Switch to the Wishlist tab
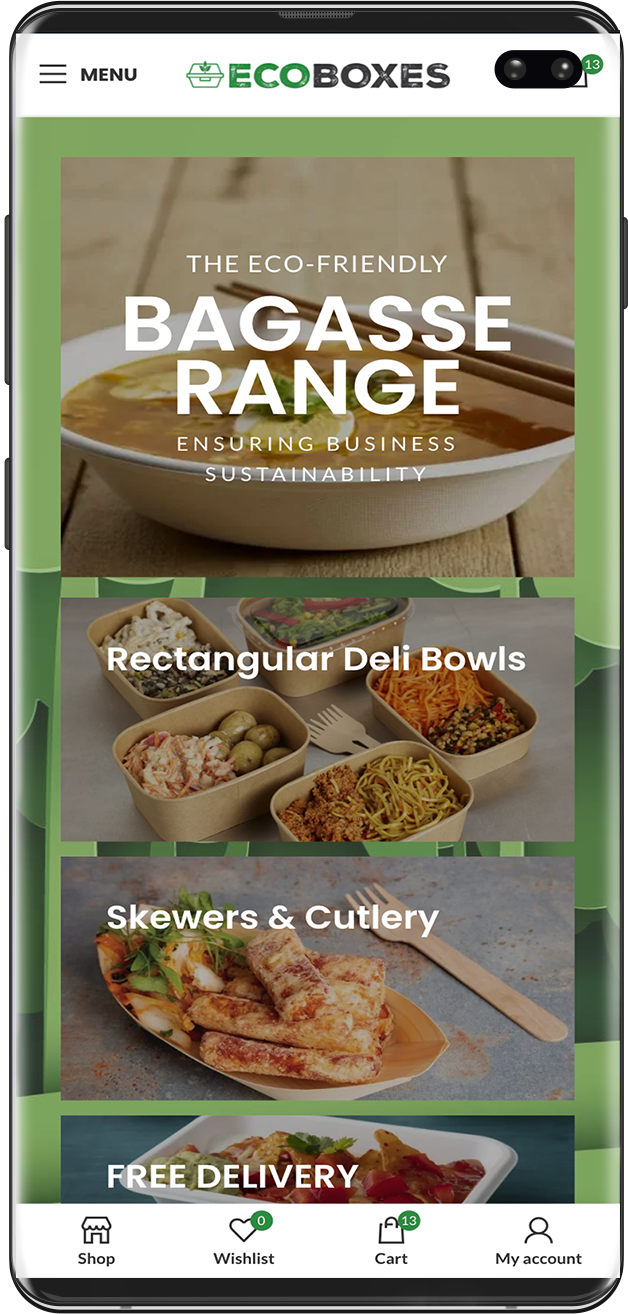Image resolution: width=628 pixels, height=1314 pixels. [244, 1241]
